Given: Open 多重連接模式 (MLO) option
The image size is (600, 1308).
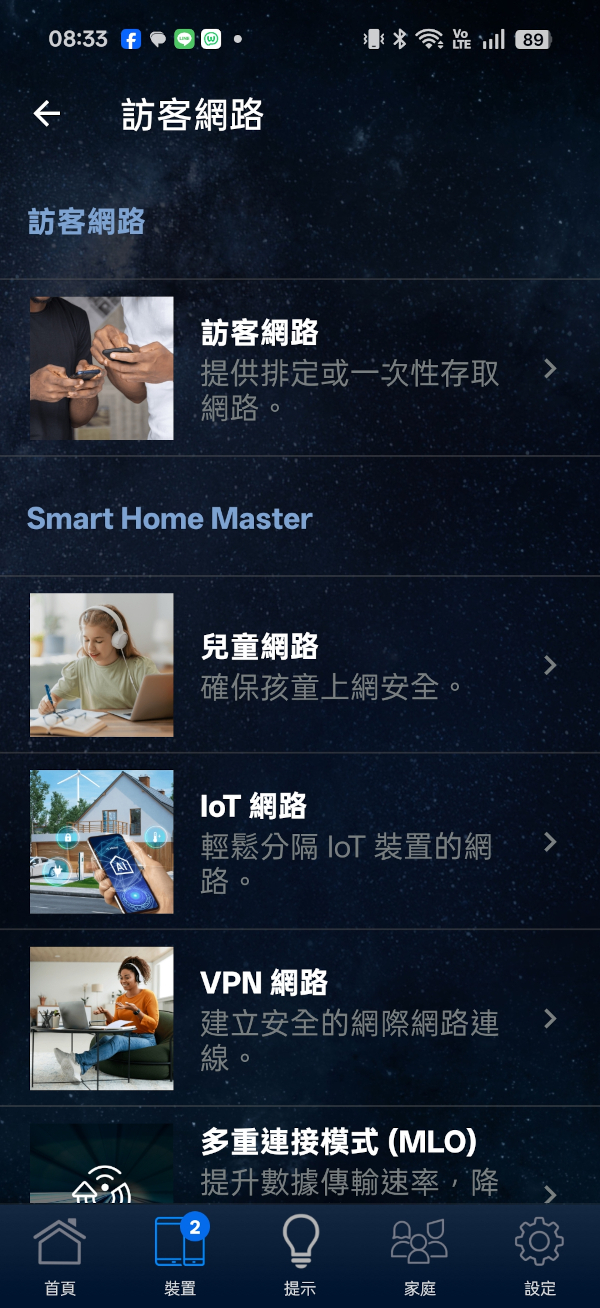Looking at the screenshot, I should click(x=300, y=1160).
